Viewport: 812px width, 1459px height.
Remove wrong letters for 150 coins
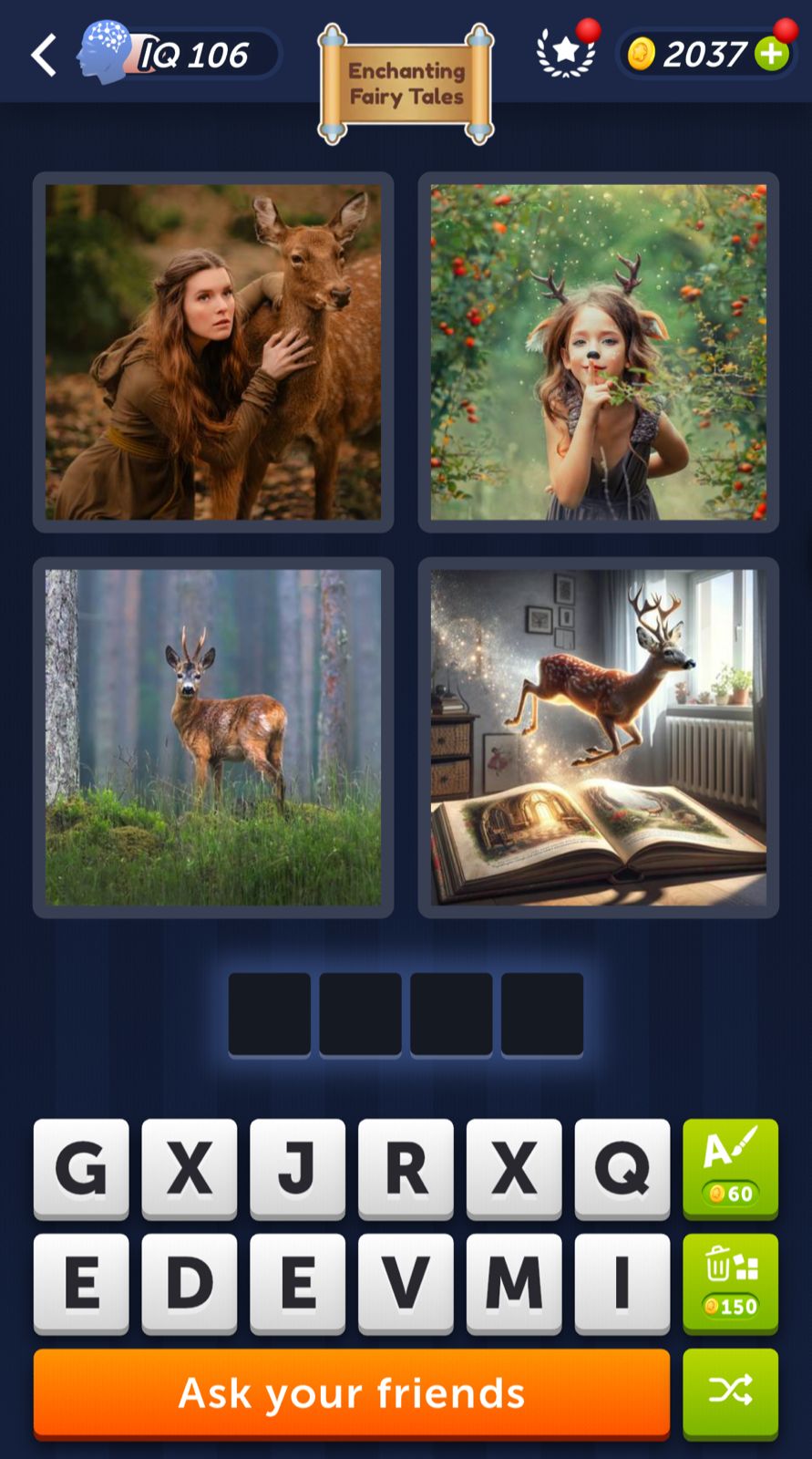[x=730, y=1282]
